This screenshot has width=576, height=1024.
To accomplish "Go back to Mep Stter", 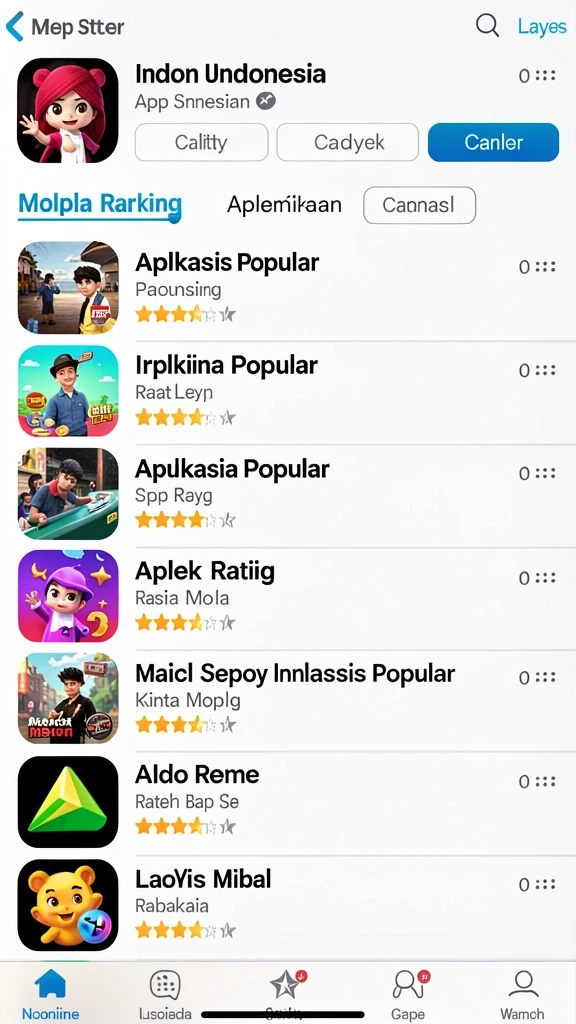I will click(x=64, y=27).
